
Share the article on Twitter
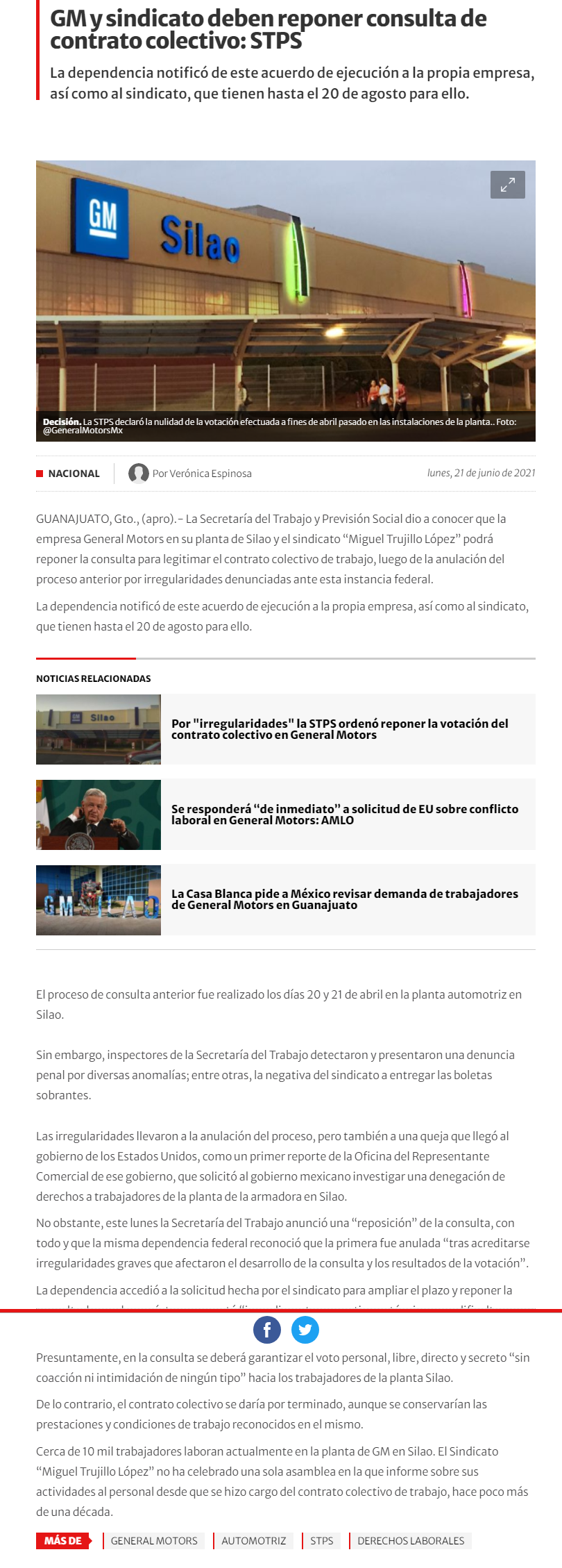click(x=305, y=1330)
